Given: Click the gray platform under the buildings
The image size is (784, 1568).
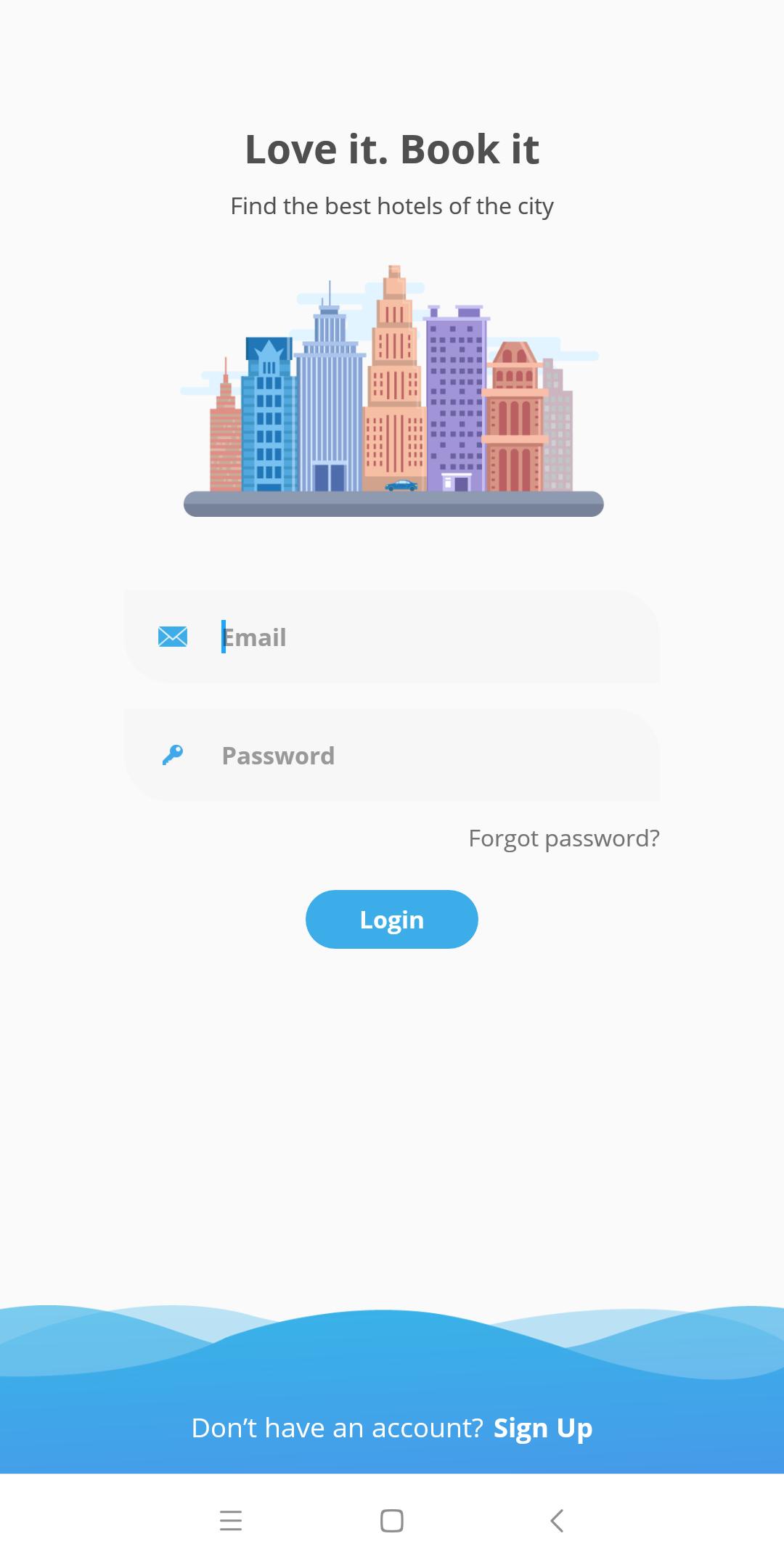Looking at the screenshot, I should (392, 505).
